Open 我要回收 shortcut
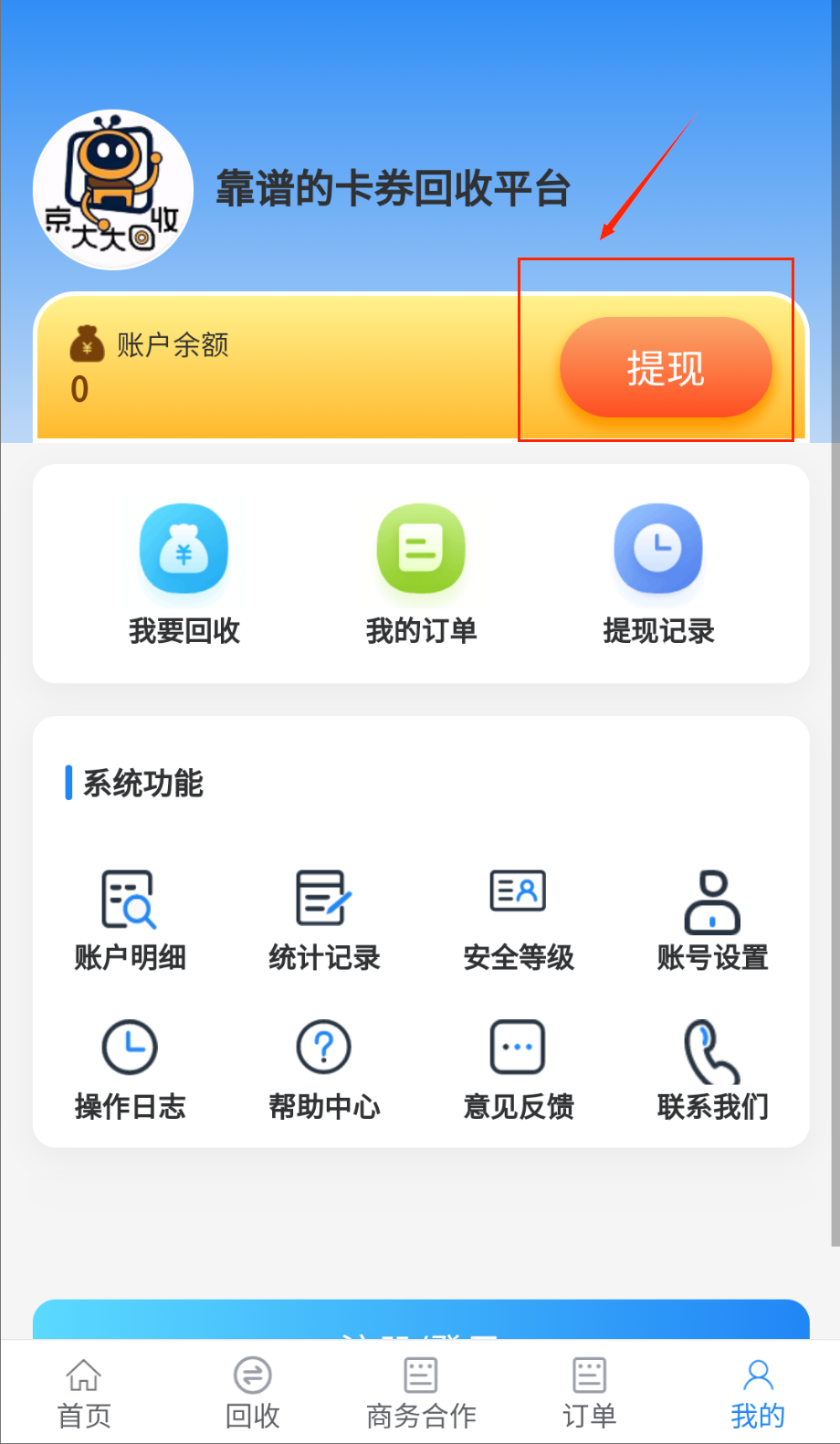 (x=184, y=573)
